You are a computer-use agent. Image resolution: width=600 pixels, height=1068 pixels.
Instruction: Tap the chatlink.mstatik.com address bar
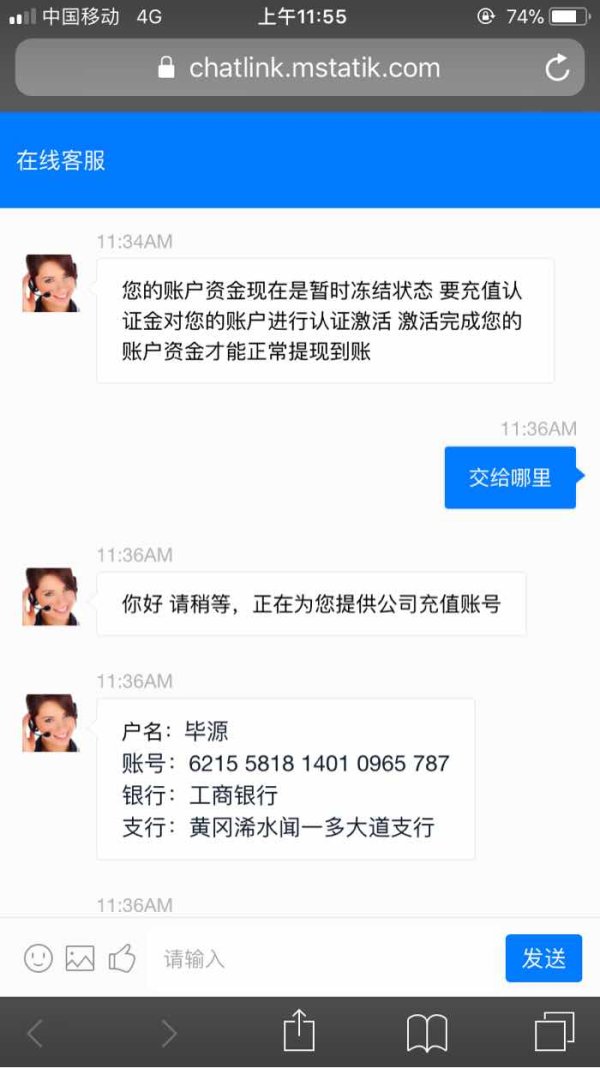coord(300,67)
